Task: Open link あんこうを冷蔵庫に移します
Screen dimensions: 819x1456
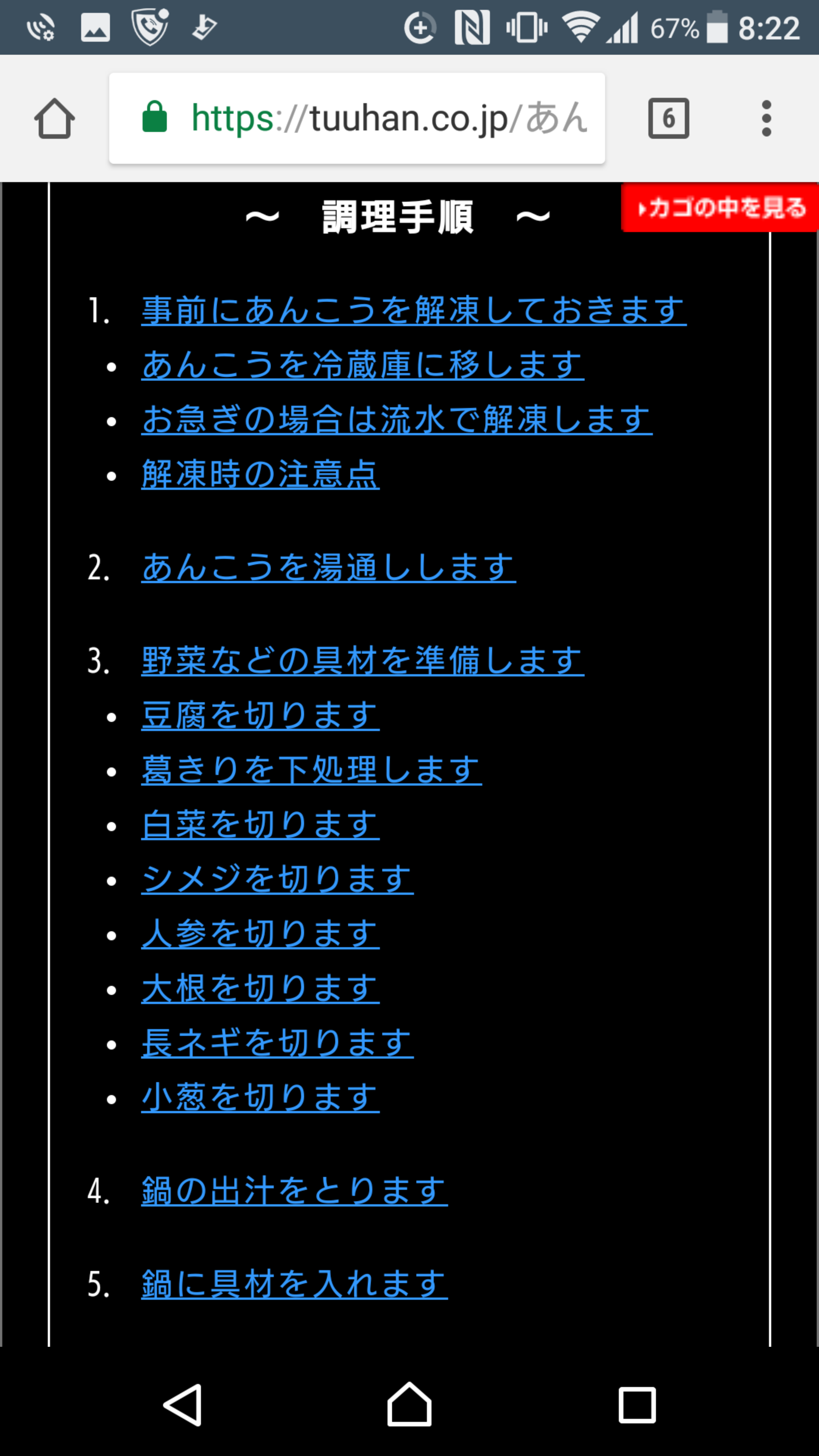Action: (x=362, y=364)
